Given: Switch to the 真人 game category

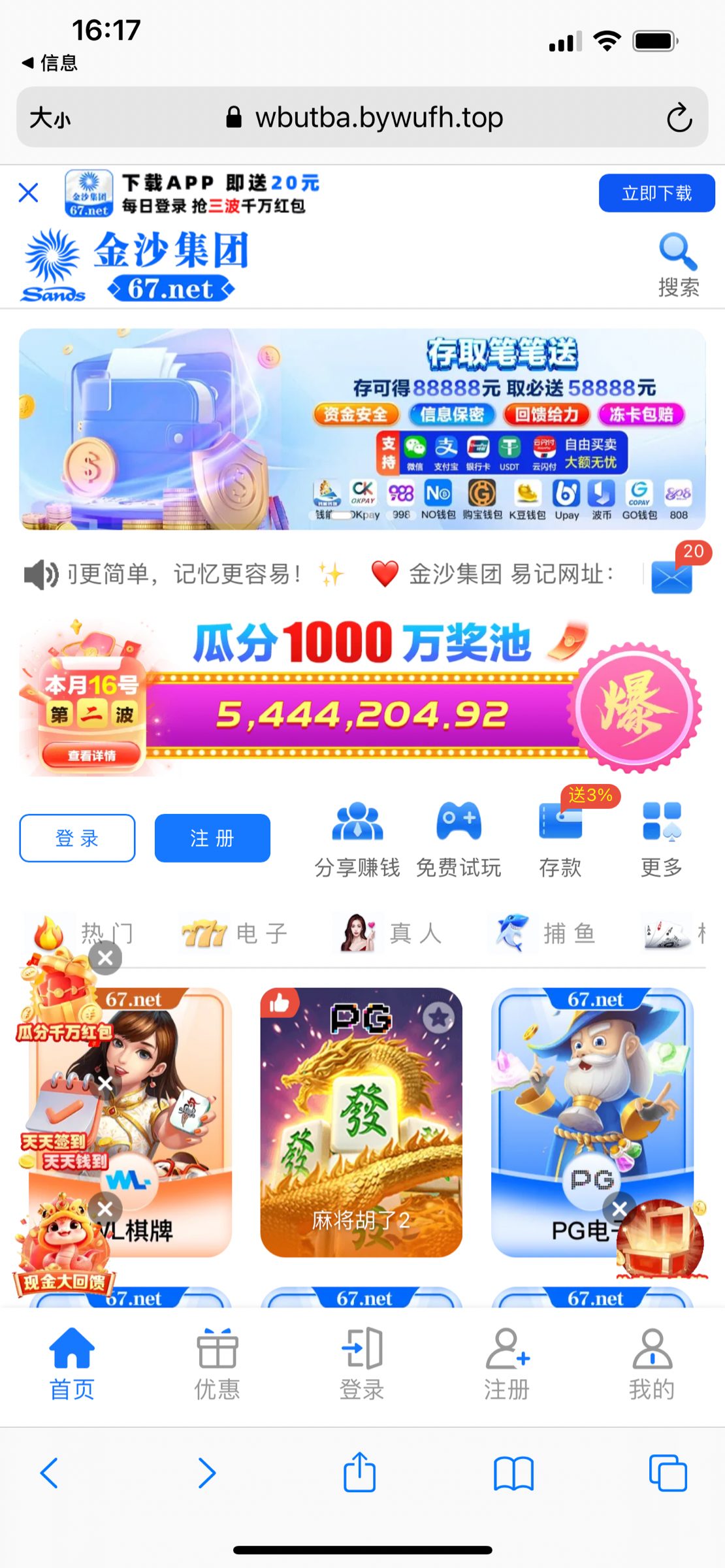Looking at the screenshot, I should pos(389,934).
